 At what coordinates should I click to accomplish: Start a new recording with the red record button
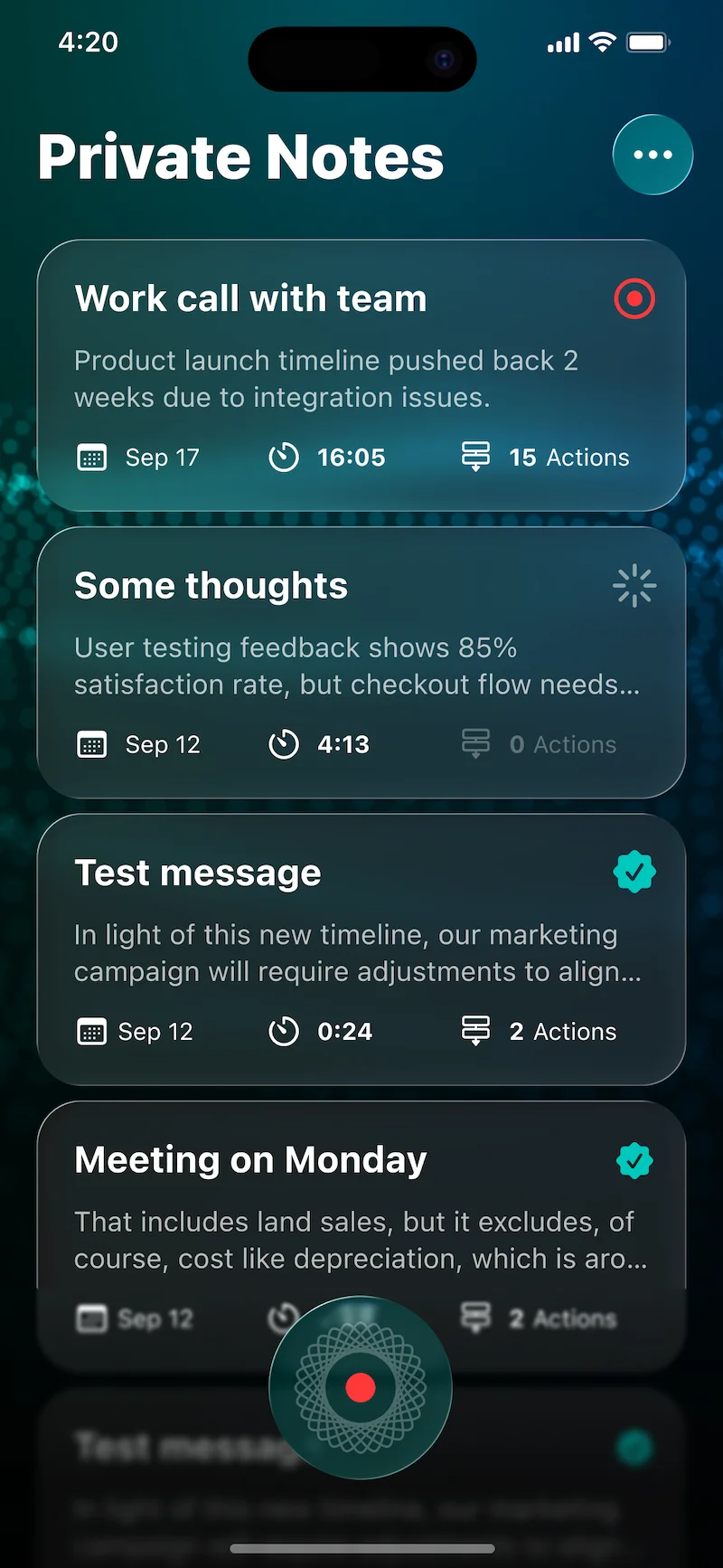pos(361,1387)
